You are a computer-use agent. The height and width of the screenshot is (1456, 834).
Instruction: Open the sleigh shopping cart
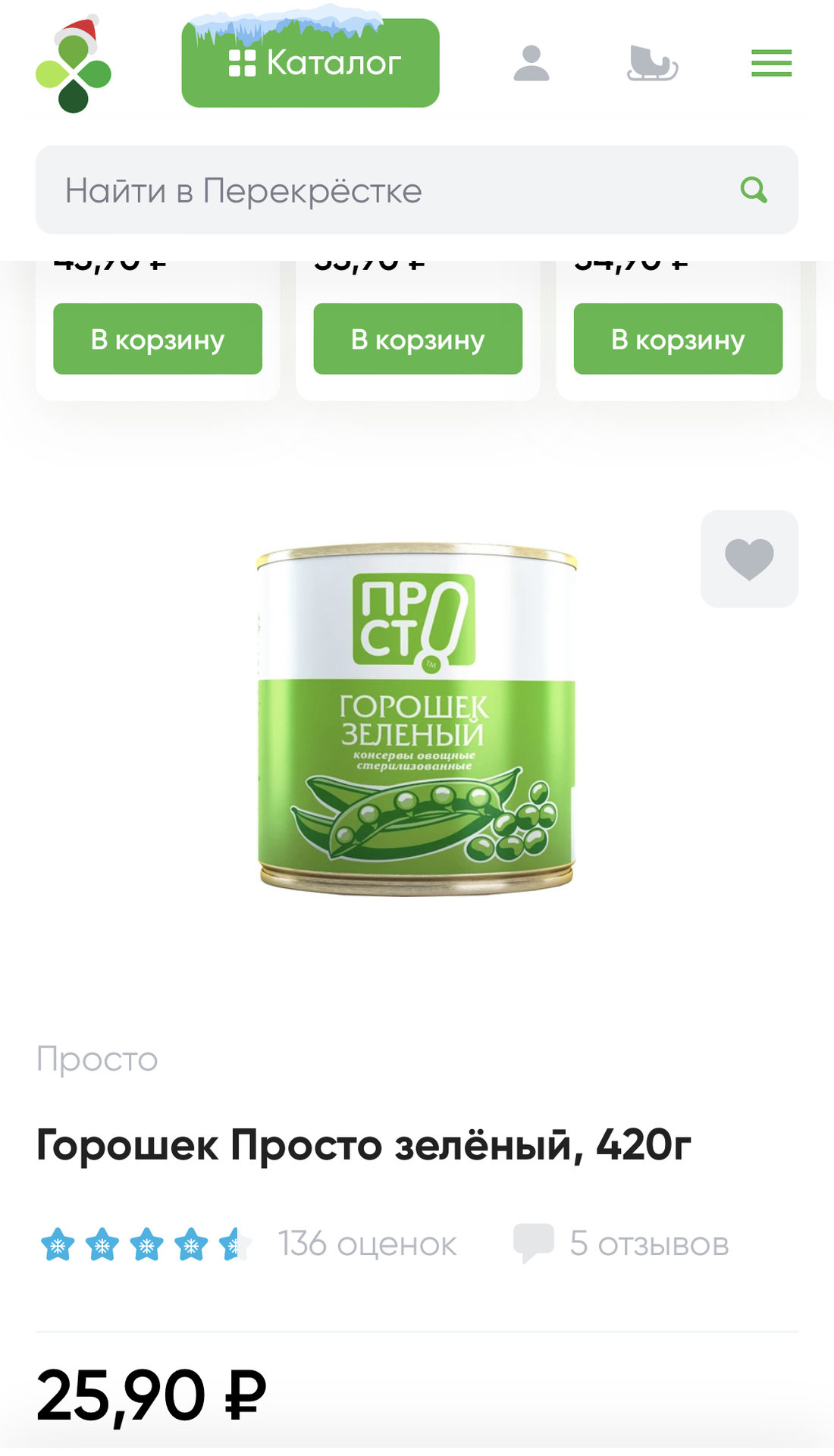click(x=651, y=64)
